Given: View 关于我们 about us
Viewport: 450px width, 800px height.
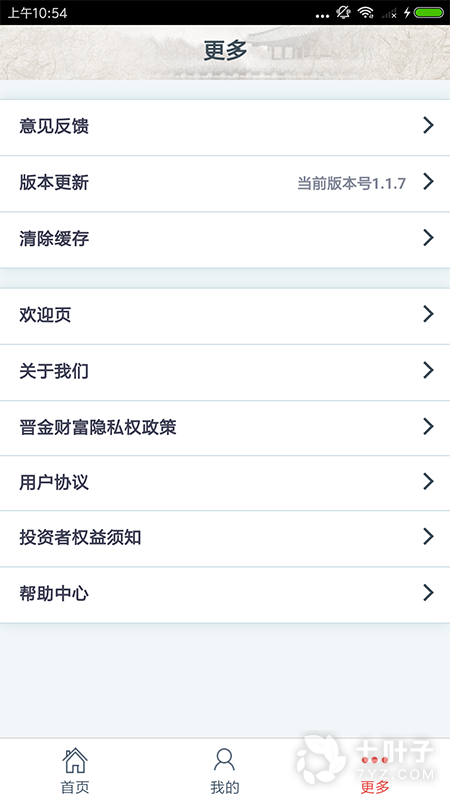Looking at the screenshot, I should point(225,372).
